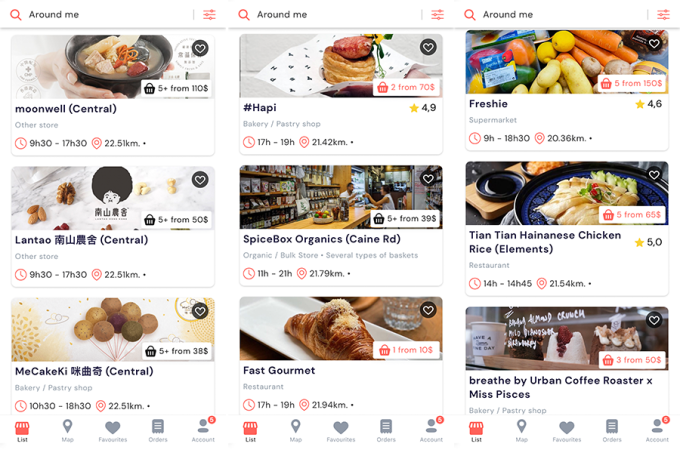Open breathe by Urban Coffee Roaster card
The image size is (680, 453).
[566, 386]
